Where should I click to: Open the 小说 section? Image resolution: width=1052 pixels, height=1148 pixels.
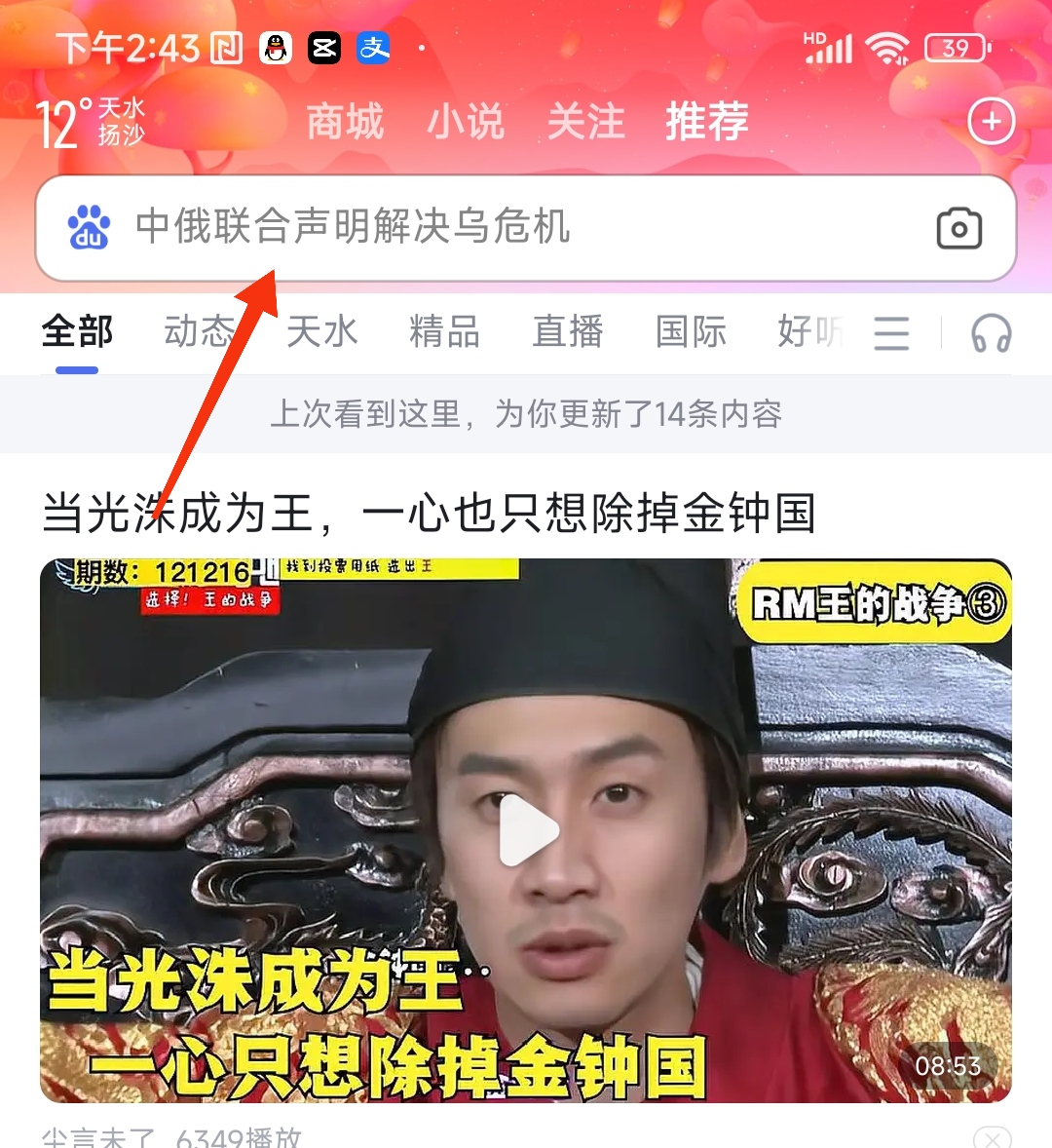[467, 121]
